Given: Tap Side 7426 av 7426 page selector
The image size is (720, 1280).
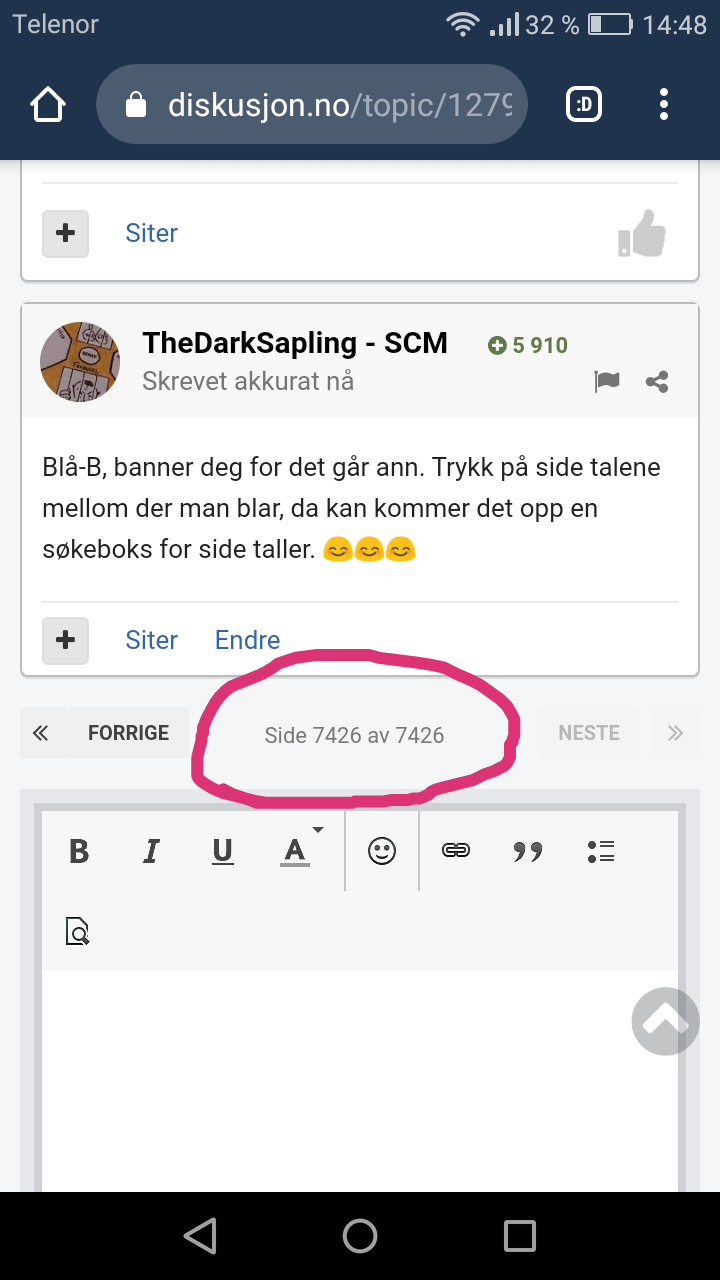Looking at the screenshot, I should (x=354, y=735).
